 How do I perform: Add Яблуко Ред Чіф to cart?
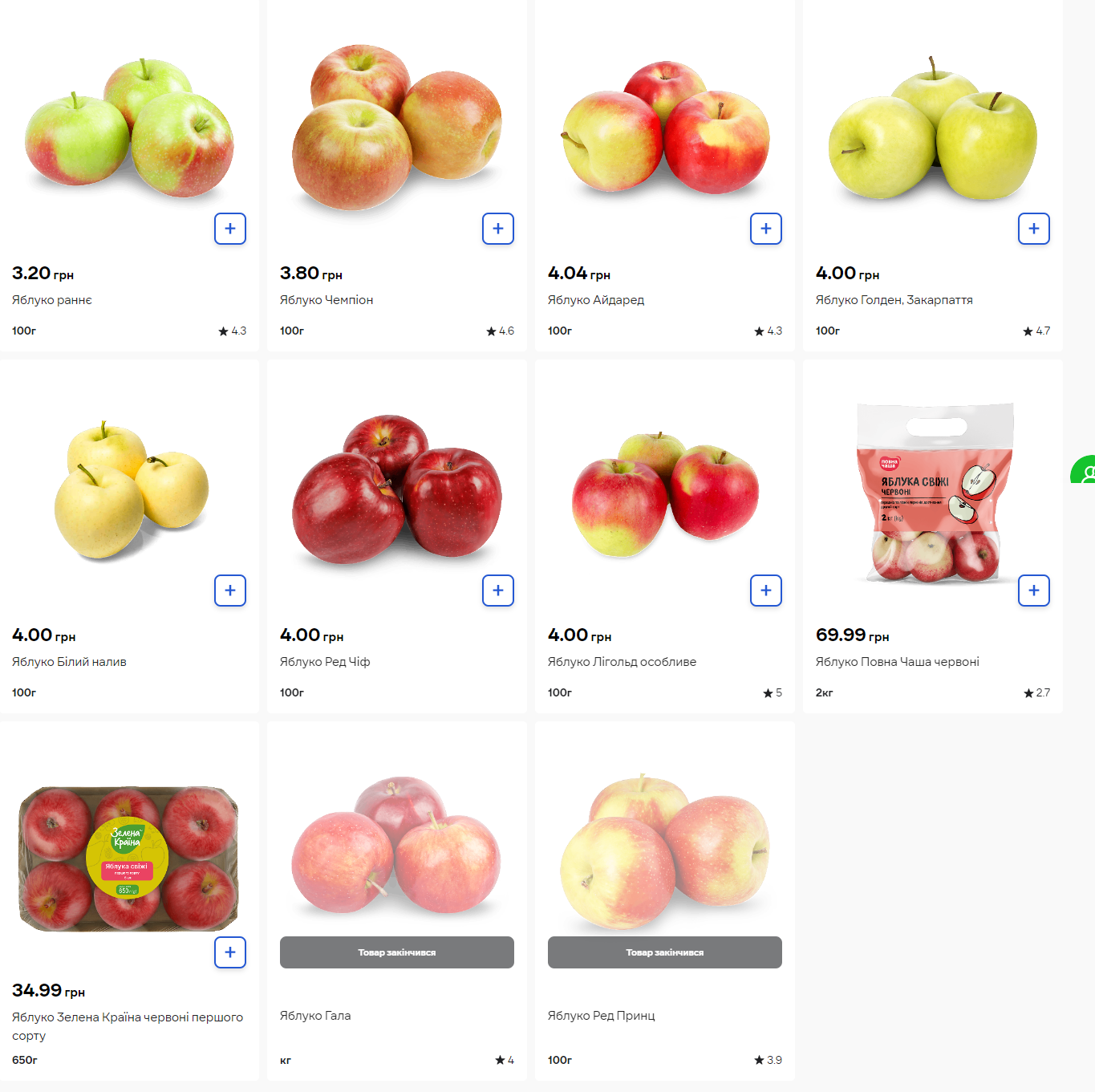(498, 591)
